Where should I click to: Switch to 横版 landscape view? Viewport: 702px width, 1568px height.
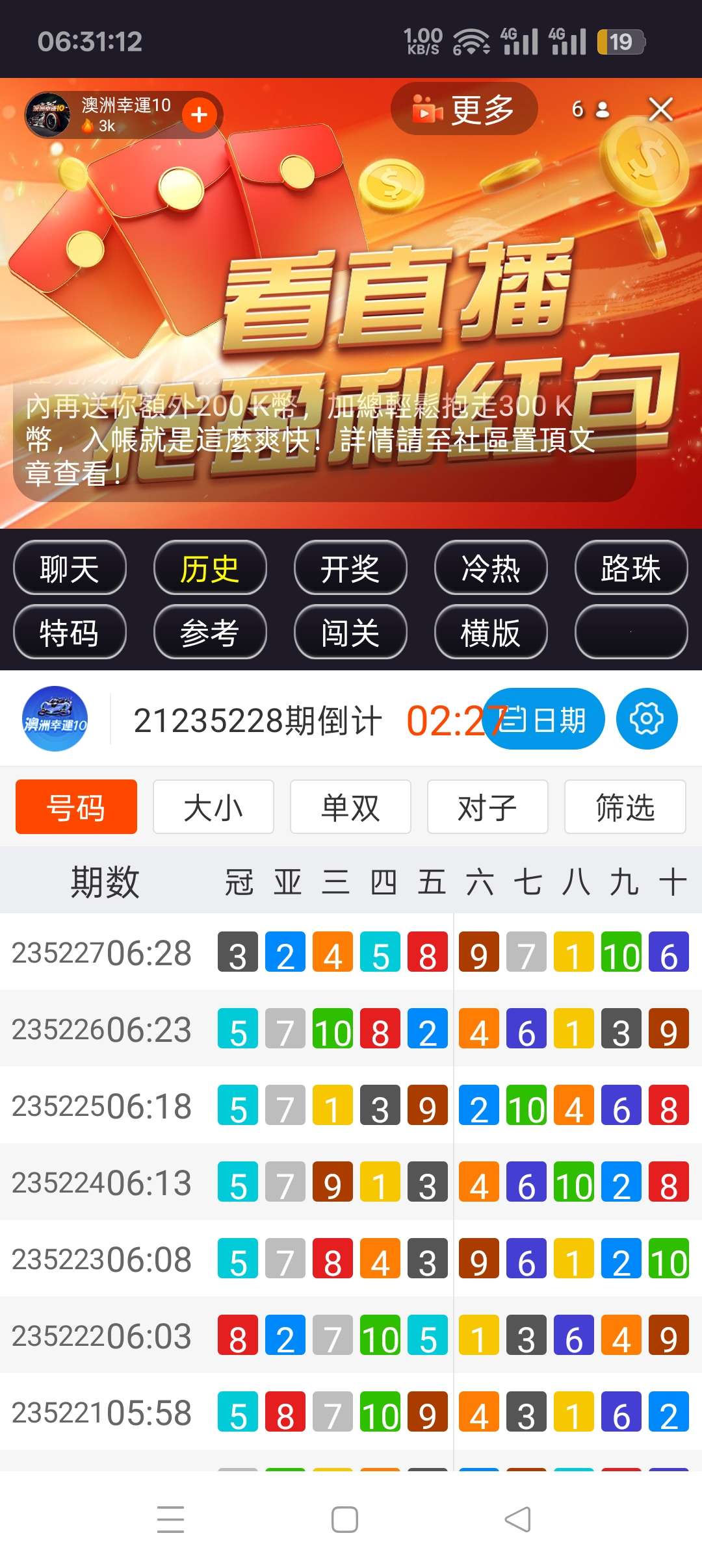[x=491, y=632]
